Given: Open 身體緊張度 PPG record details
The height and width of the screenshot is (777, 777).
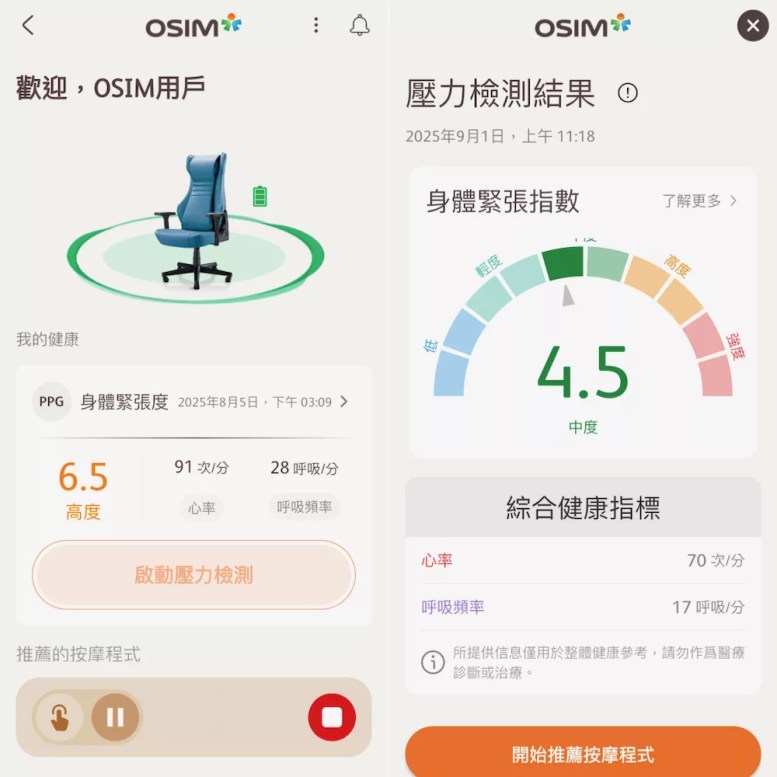Looking at the screenshot, I should click(193, 401).
